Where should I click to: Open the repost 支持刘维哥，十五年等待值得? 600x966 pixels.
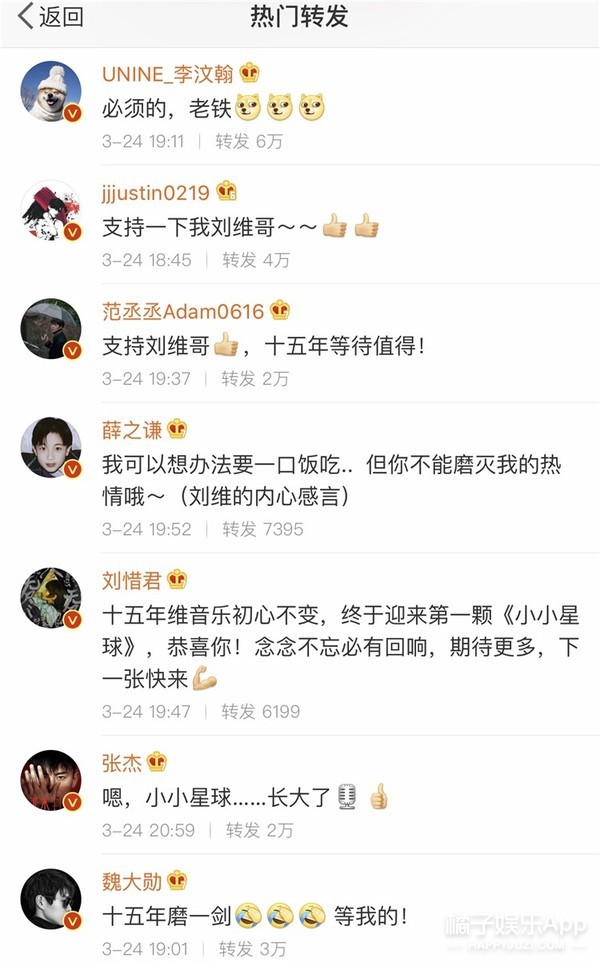pos(264,346)
